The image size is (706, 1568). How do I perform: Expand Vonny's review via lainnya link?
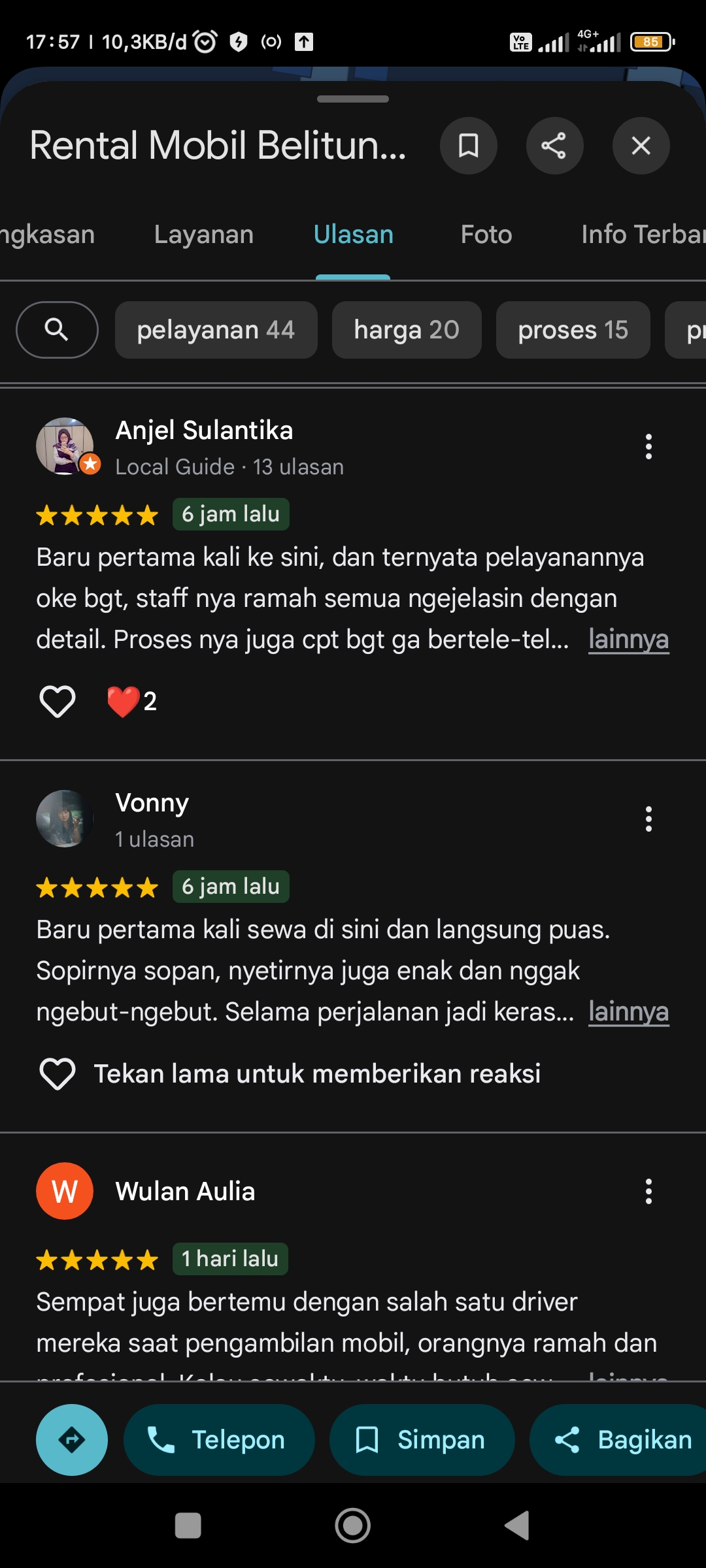[628, 1011]
